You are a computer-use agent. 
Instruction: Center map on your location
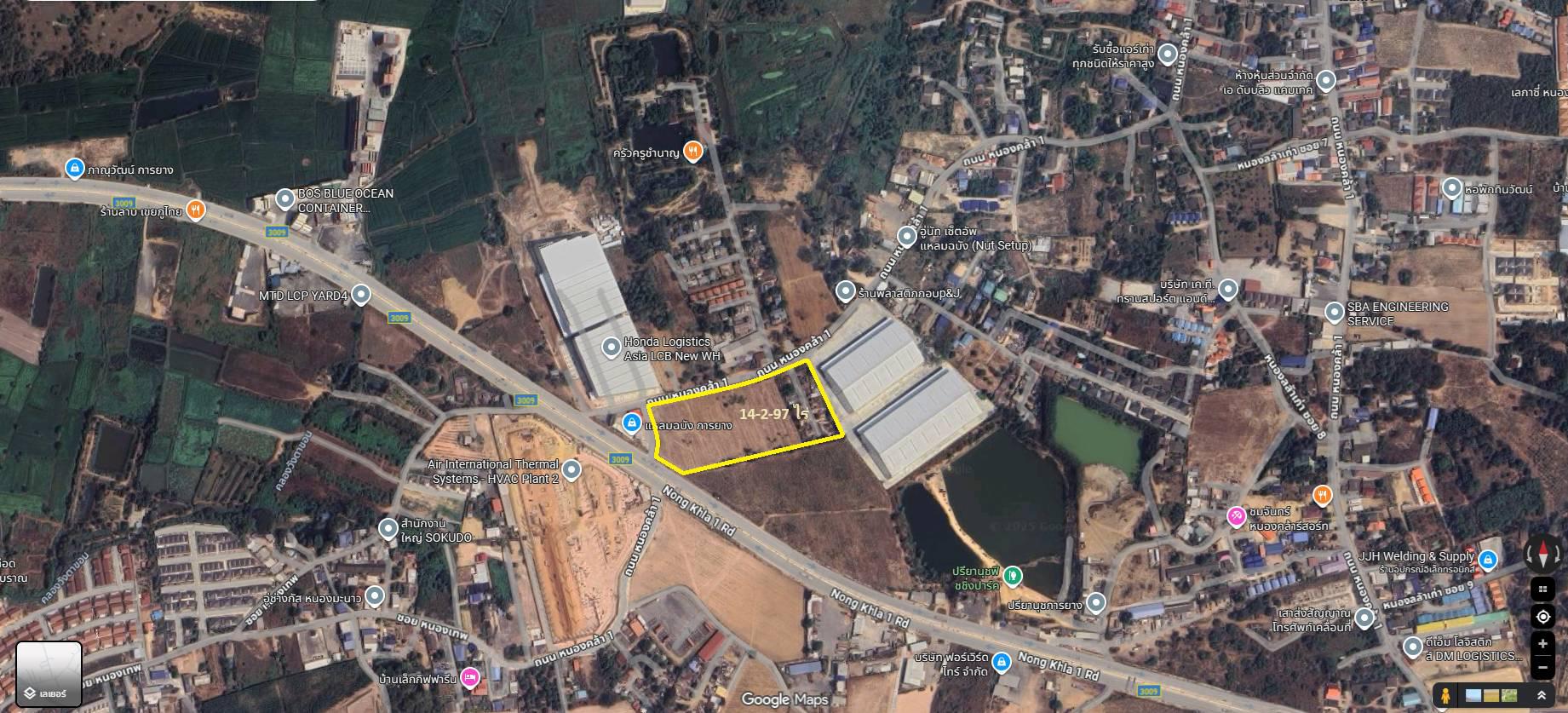[1542, 617]
